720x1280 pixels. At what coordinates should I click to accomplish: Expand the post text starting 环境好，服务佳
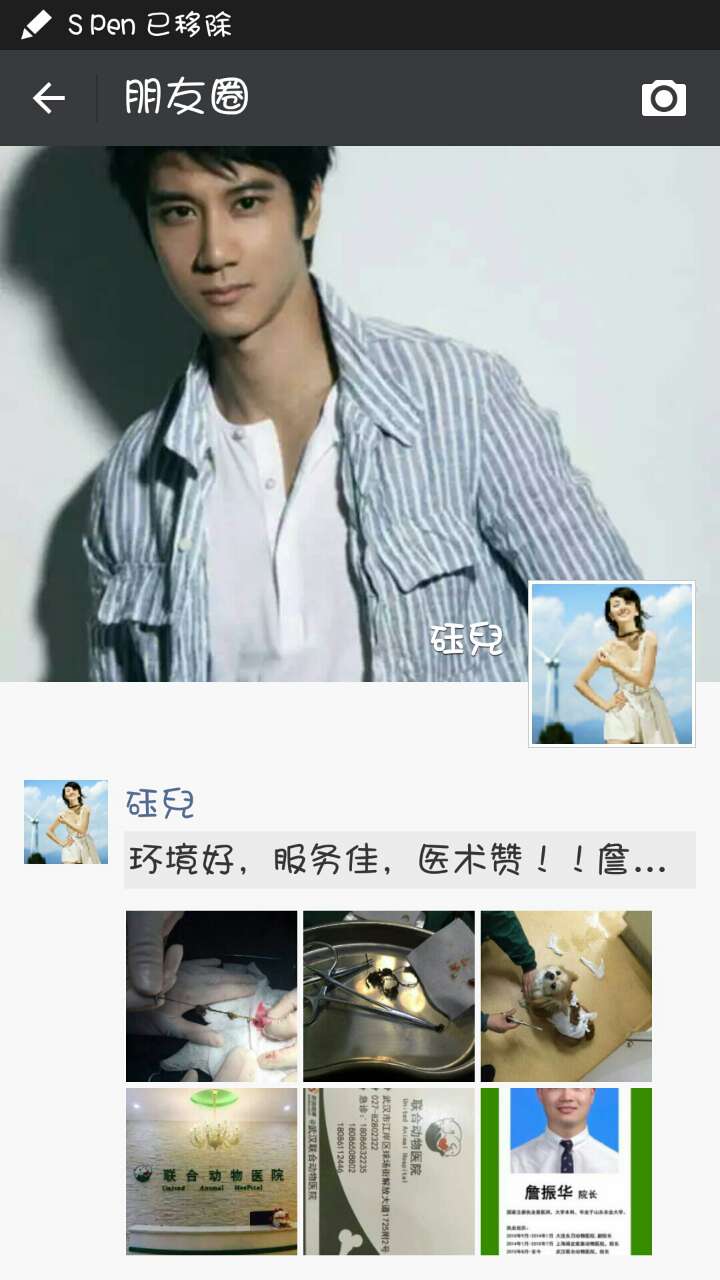(x=409, y=860)
